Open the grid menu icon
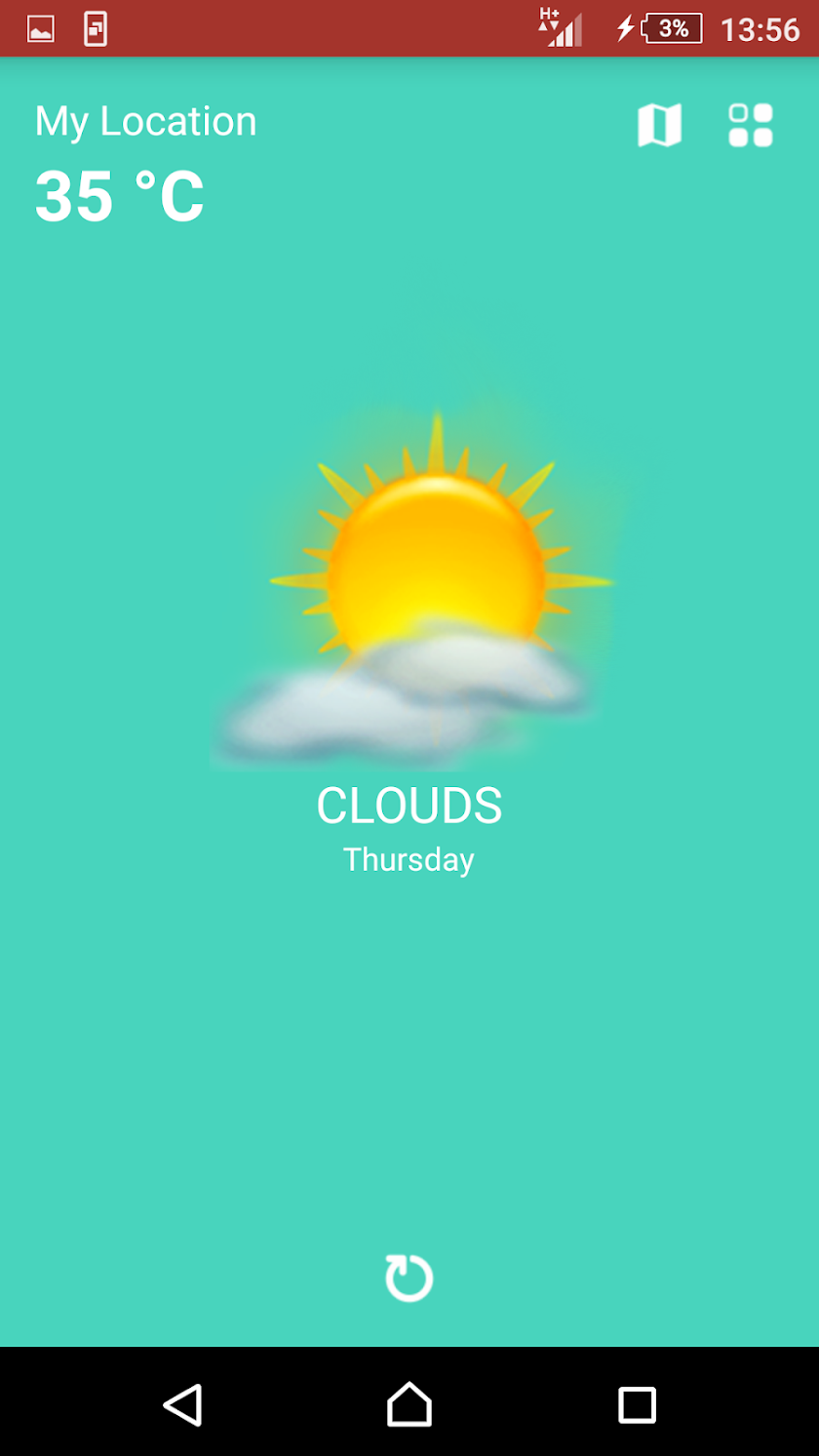Screen dimensions: 819x1456 click(751, 126)
